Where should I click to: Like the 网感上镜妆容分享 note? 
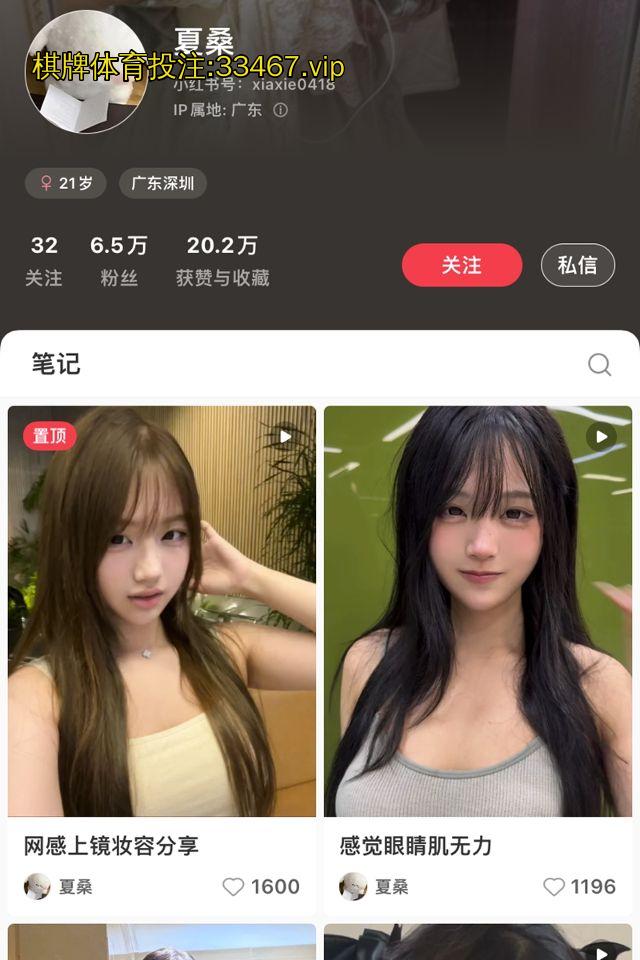point(234,887)
